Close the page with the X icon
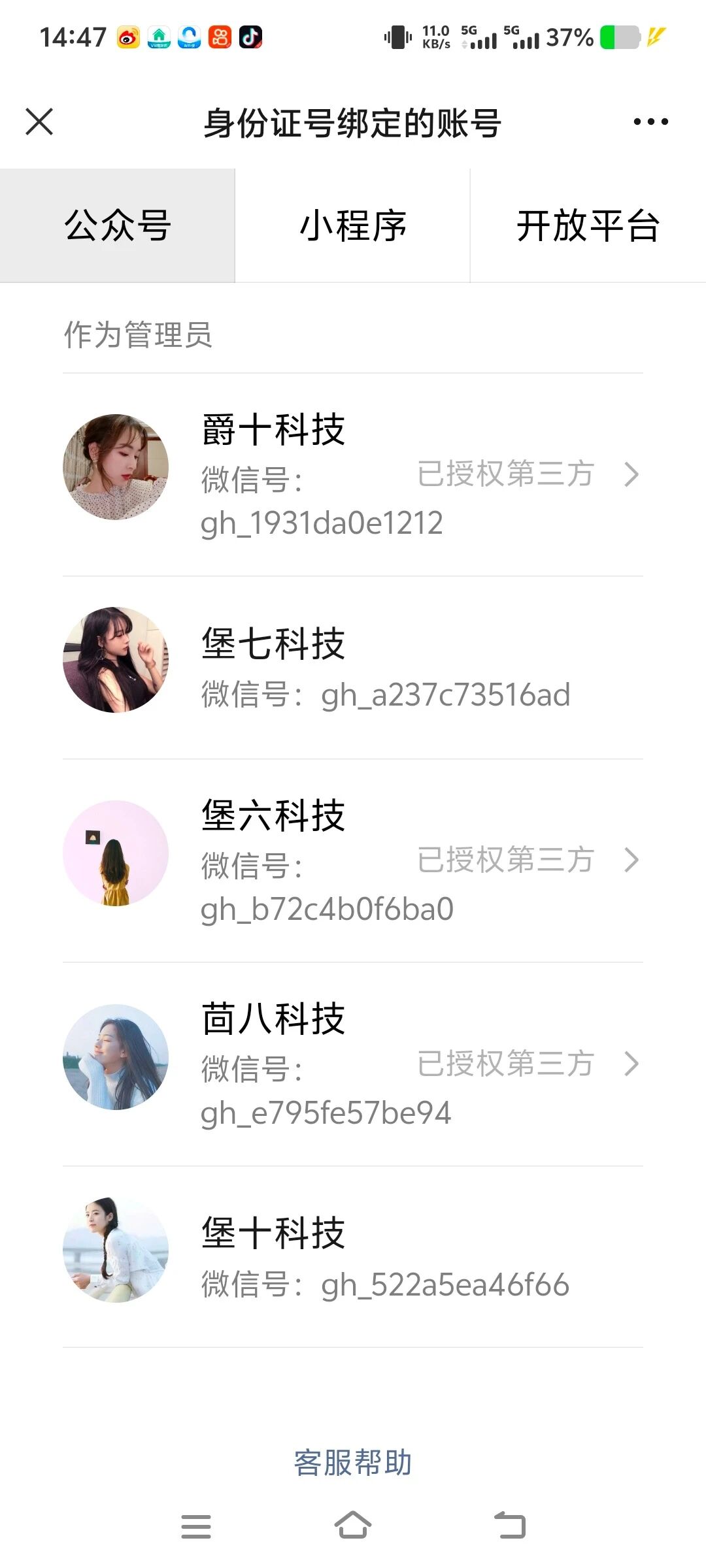This screenshot has height=1568, width=706. (x=39, y=122)
